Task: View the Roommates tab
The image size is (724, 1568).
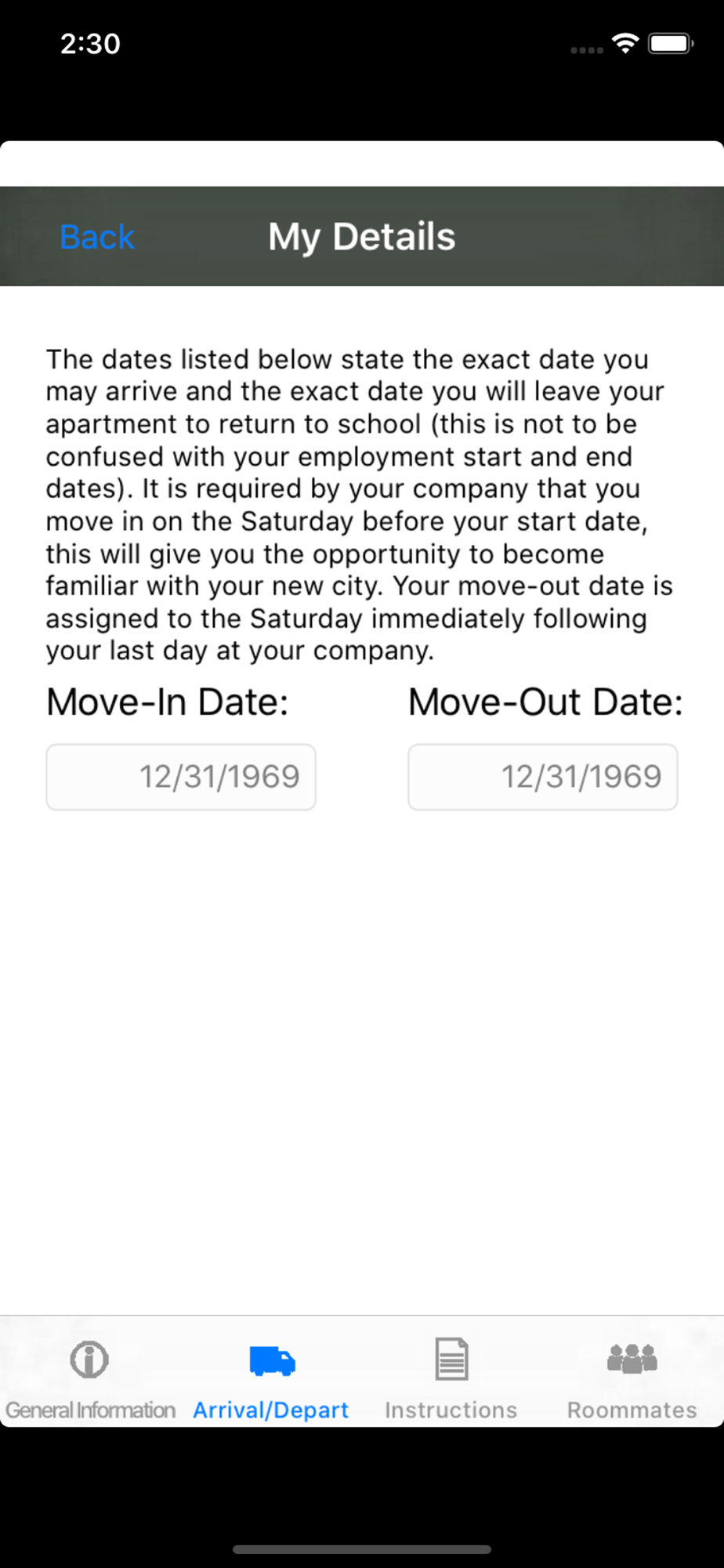Action: pos(632,1378)
